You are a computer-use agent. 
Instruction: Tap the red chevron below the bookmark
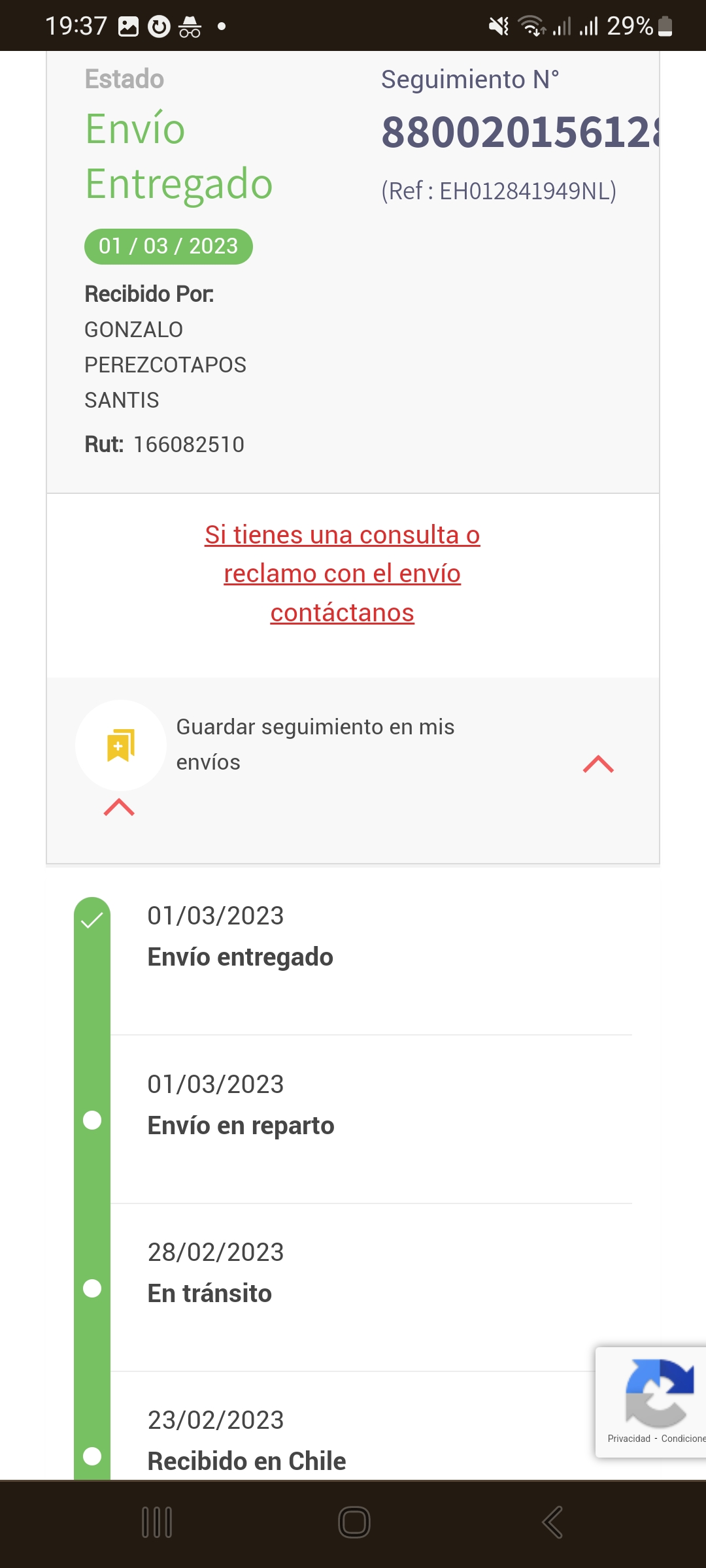tap(119, 807)
